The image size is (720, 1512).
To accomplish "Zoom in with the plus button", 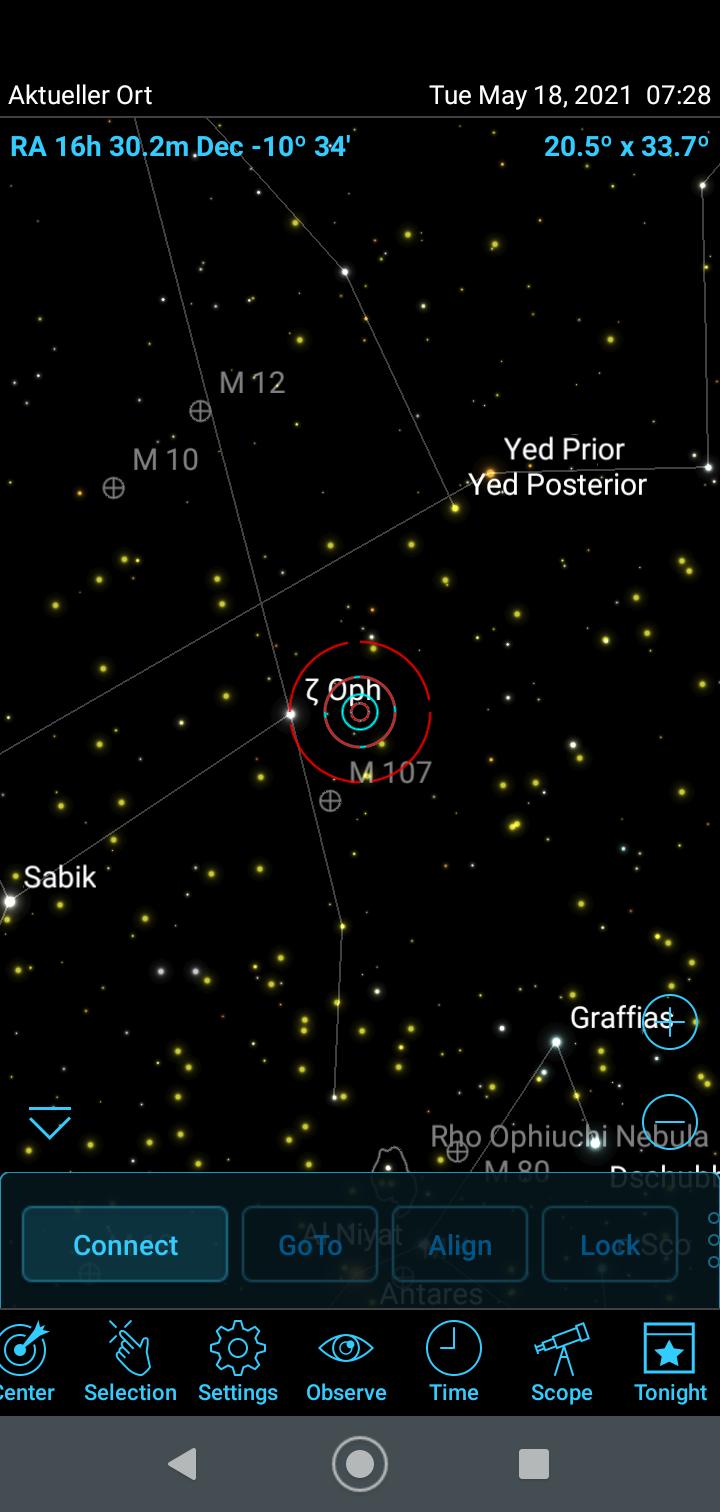I will tap(669, 1022).
